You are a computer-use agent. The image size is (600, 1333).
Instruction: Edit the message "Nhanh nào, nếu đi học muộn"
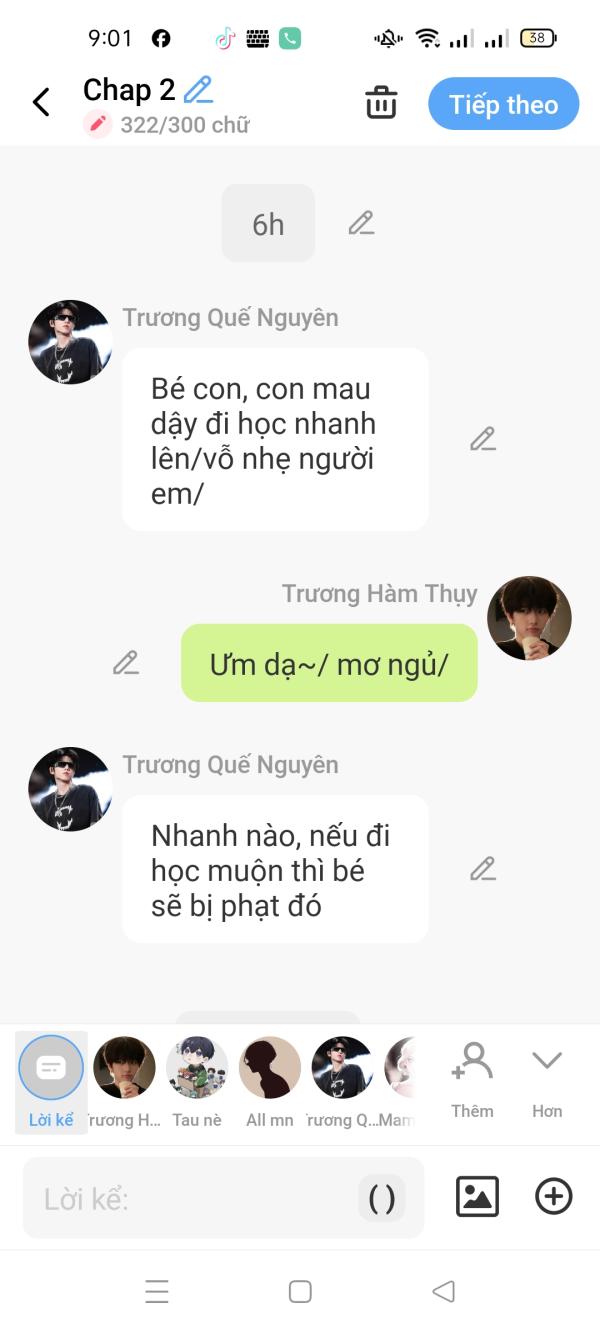[483, 869]
